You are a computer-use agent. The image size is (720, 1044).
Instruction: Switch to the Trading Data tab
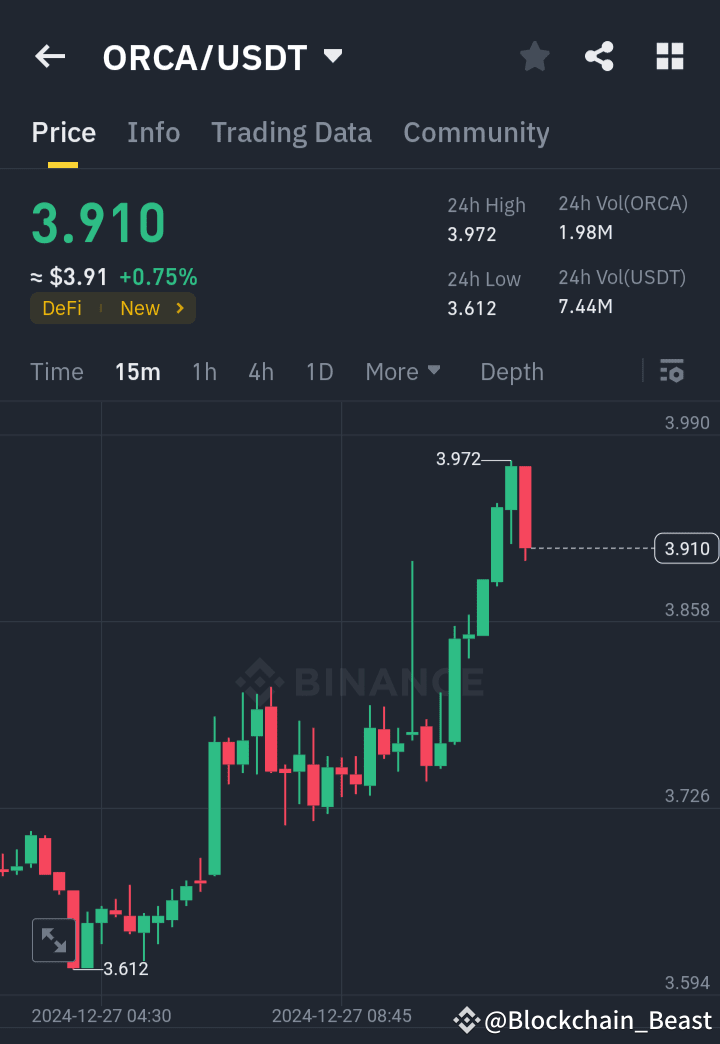[x=291, y=132]
